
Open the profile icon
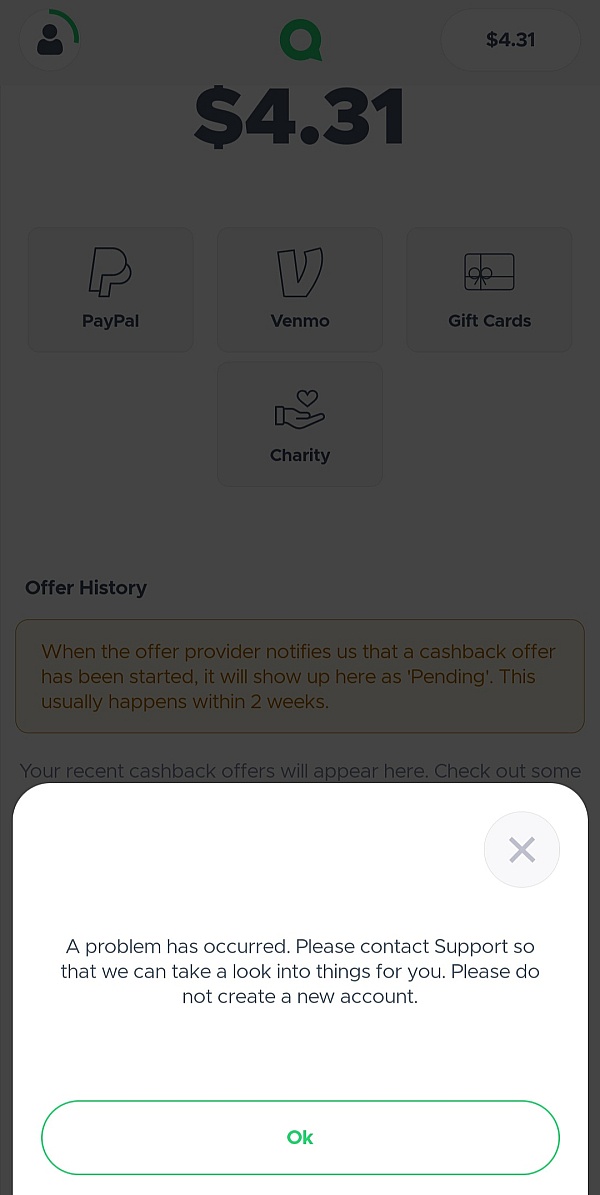pos(49,40)
